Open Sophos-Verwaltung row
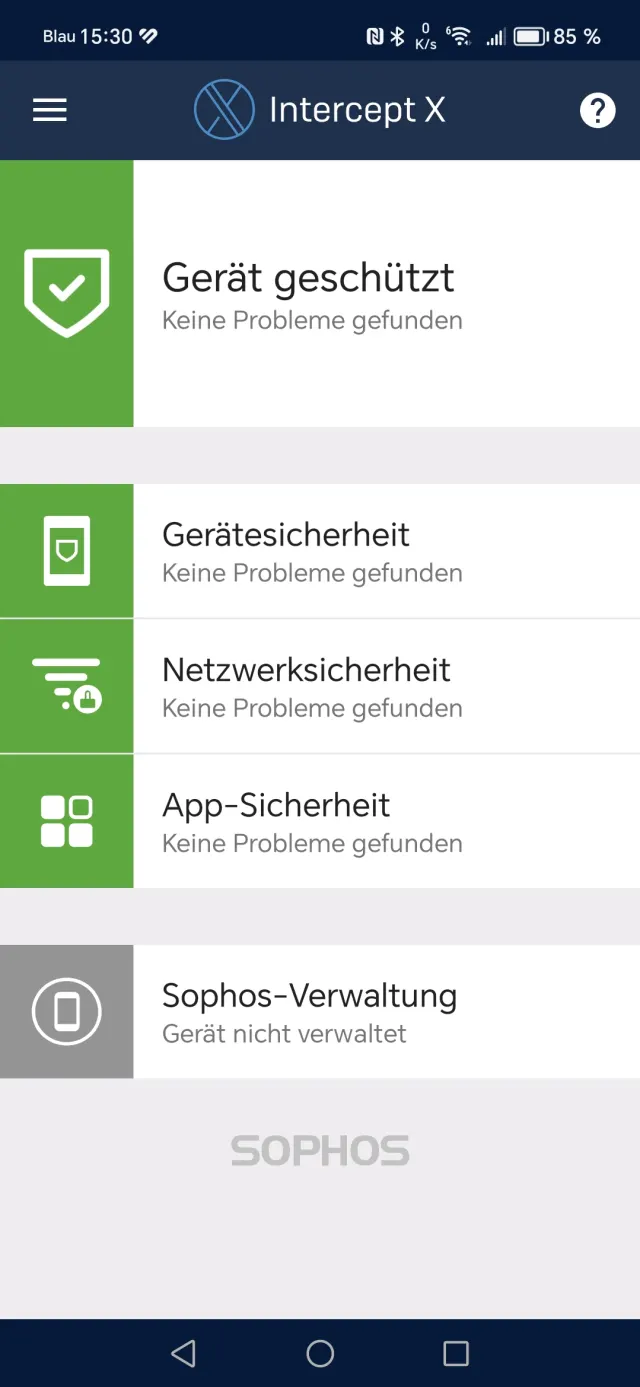 pyautogui.click(x=320, y=1012)
